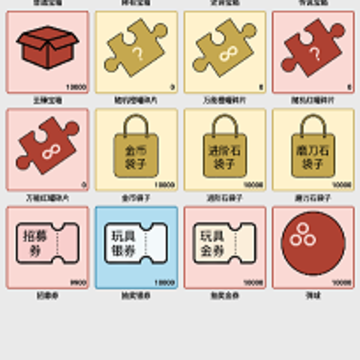The height and width of the screenshot is (360, 360).
Task: Select the 玩具金券 ticket item
Action: point(225,248)
